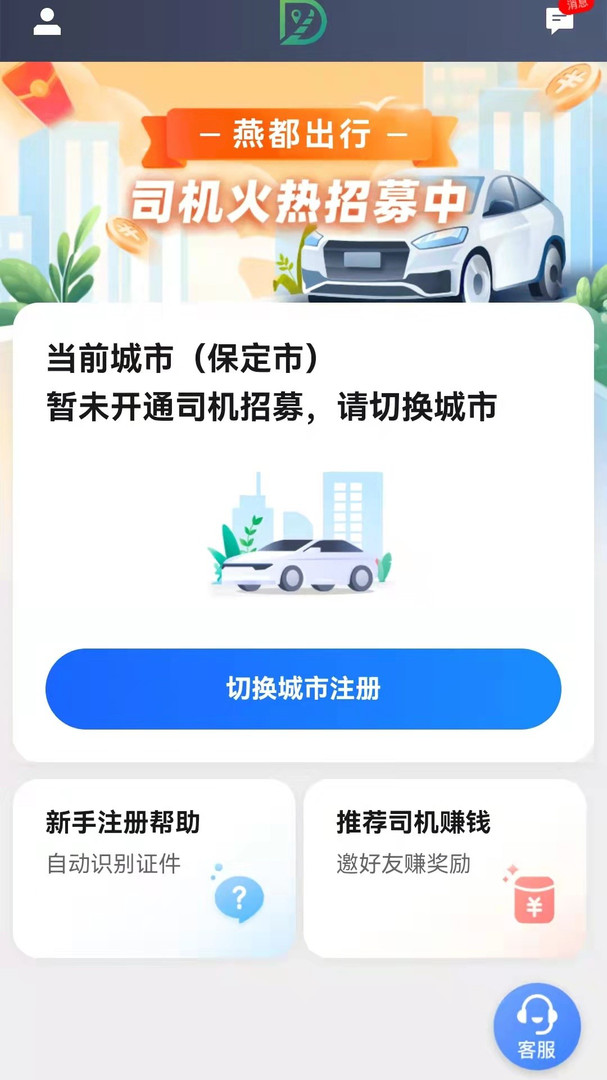
Task: Open the 新手注册帮助 card
Action: pyautogui.click(x=154, y=868)
